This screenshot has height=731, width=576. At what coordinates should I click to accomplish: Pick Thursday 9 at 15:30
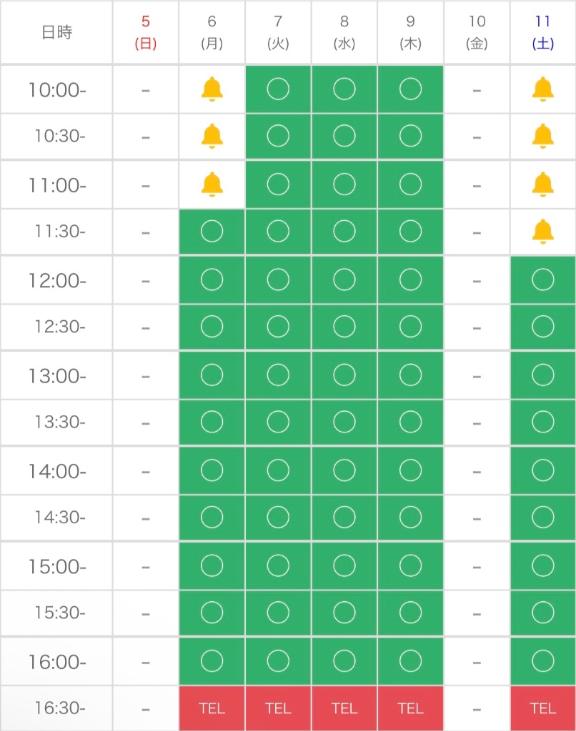[x=411, y=613]
